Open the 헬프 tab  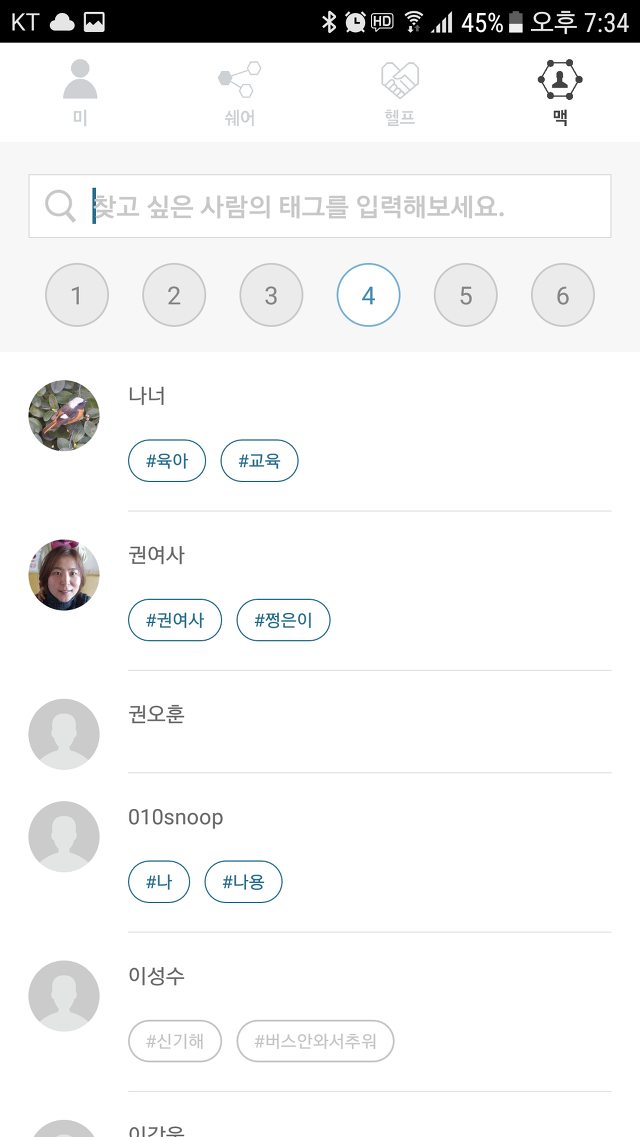400,92
